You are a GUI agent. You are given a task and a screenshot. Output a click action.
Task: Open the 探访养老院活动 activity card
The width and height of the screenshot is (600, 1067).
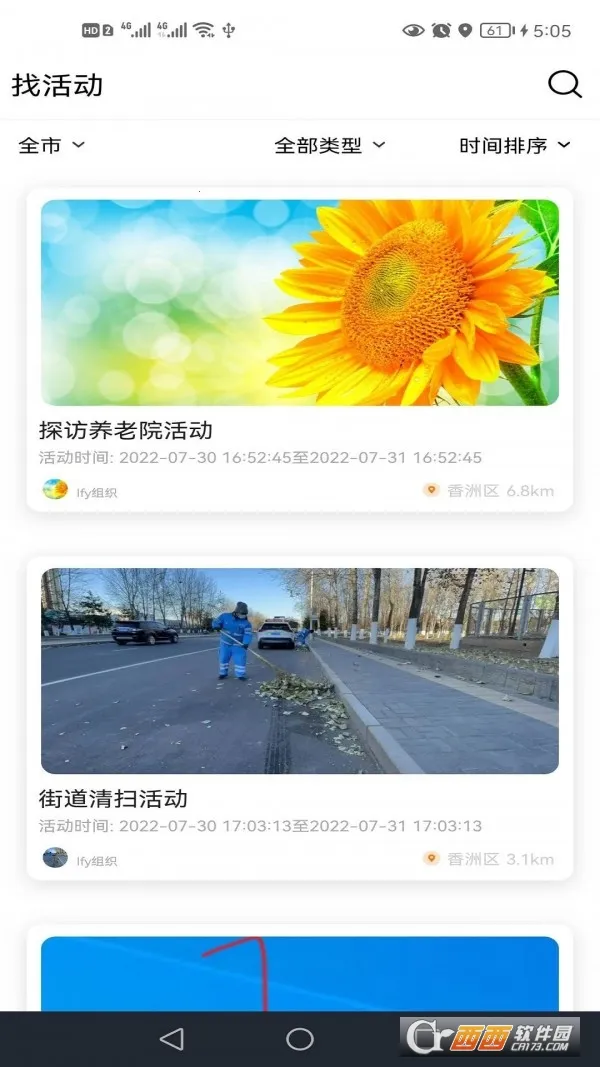tap(300, 350)
